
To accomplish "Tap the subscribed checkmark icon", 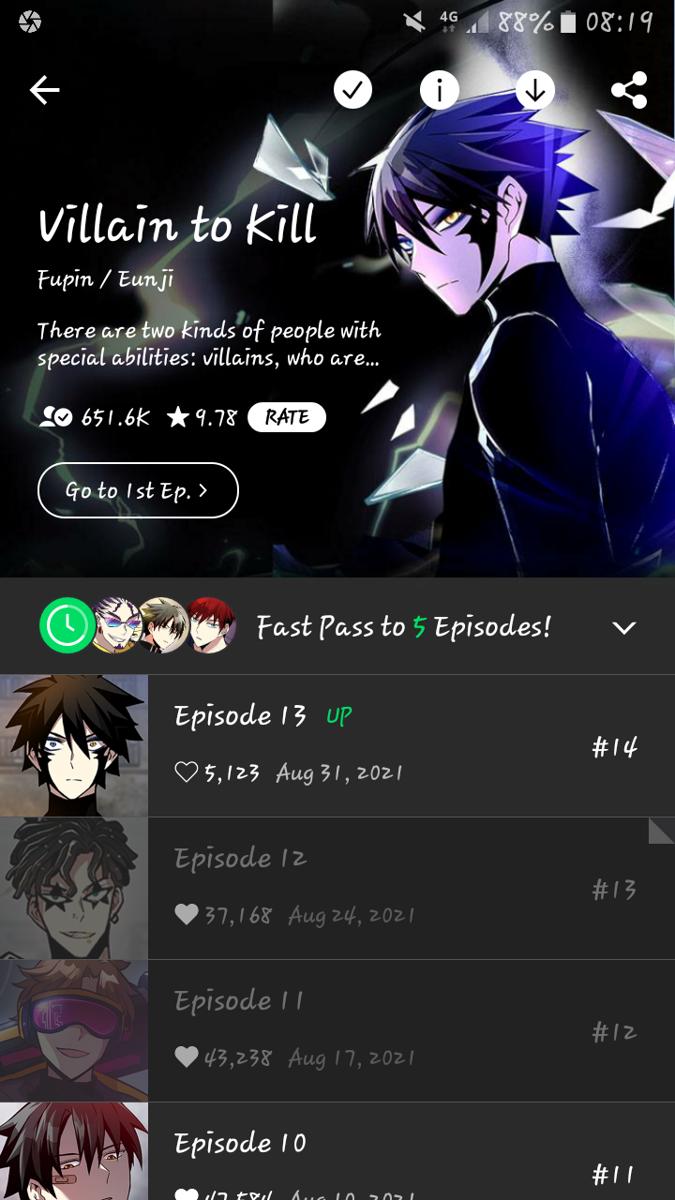I will click(352, 91).
